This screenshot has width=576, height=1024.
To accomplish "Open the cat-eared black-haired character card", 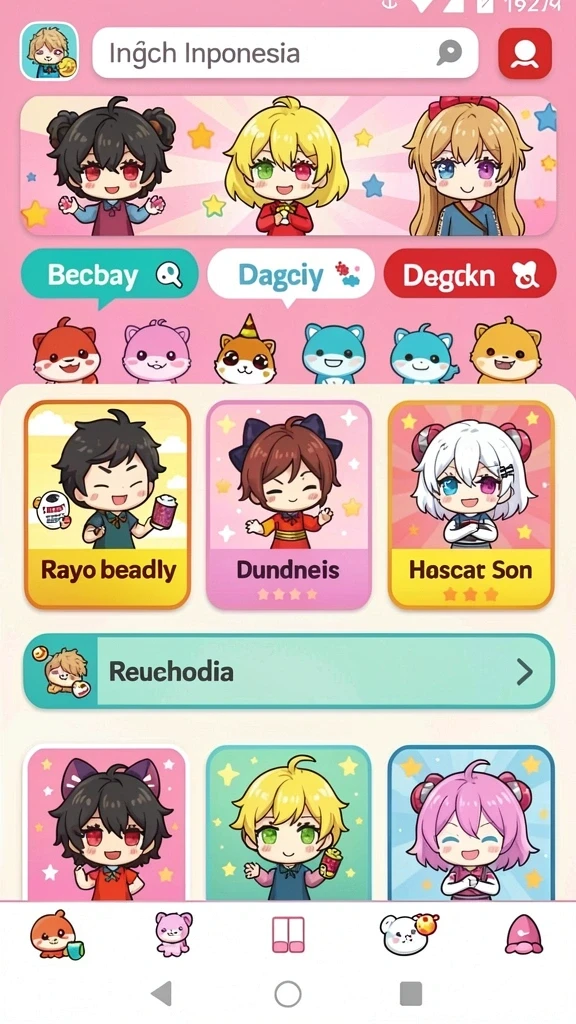I will (106, 823).
